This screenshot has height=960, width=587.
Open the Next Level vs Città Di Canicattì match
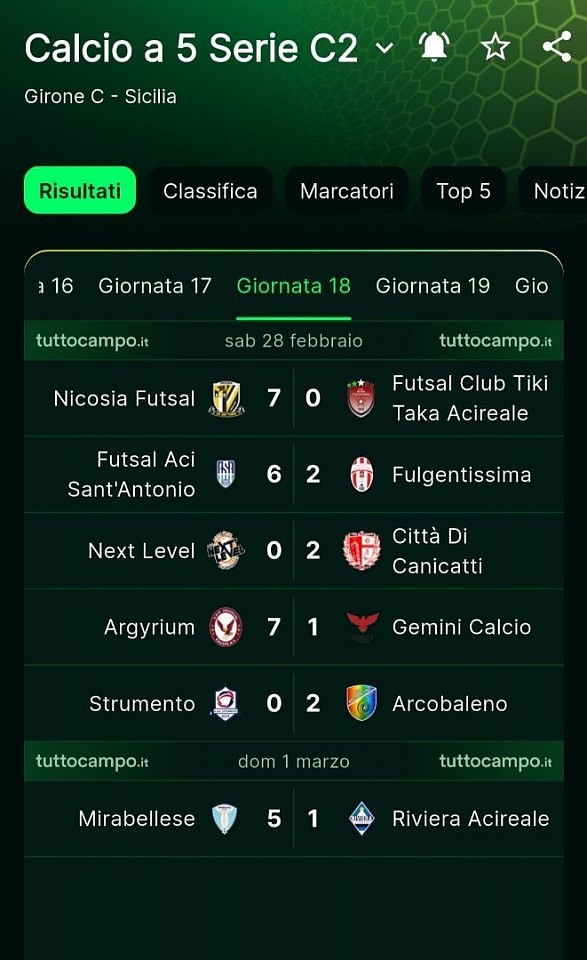(x=294, y=550)
